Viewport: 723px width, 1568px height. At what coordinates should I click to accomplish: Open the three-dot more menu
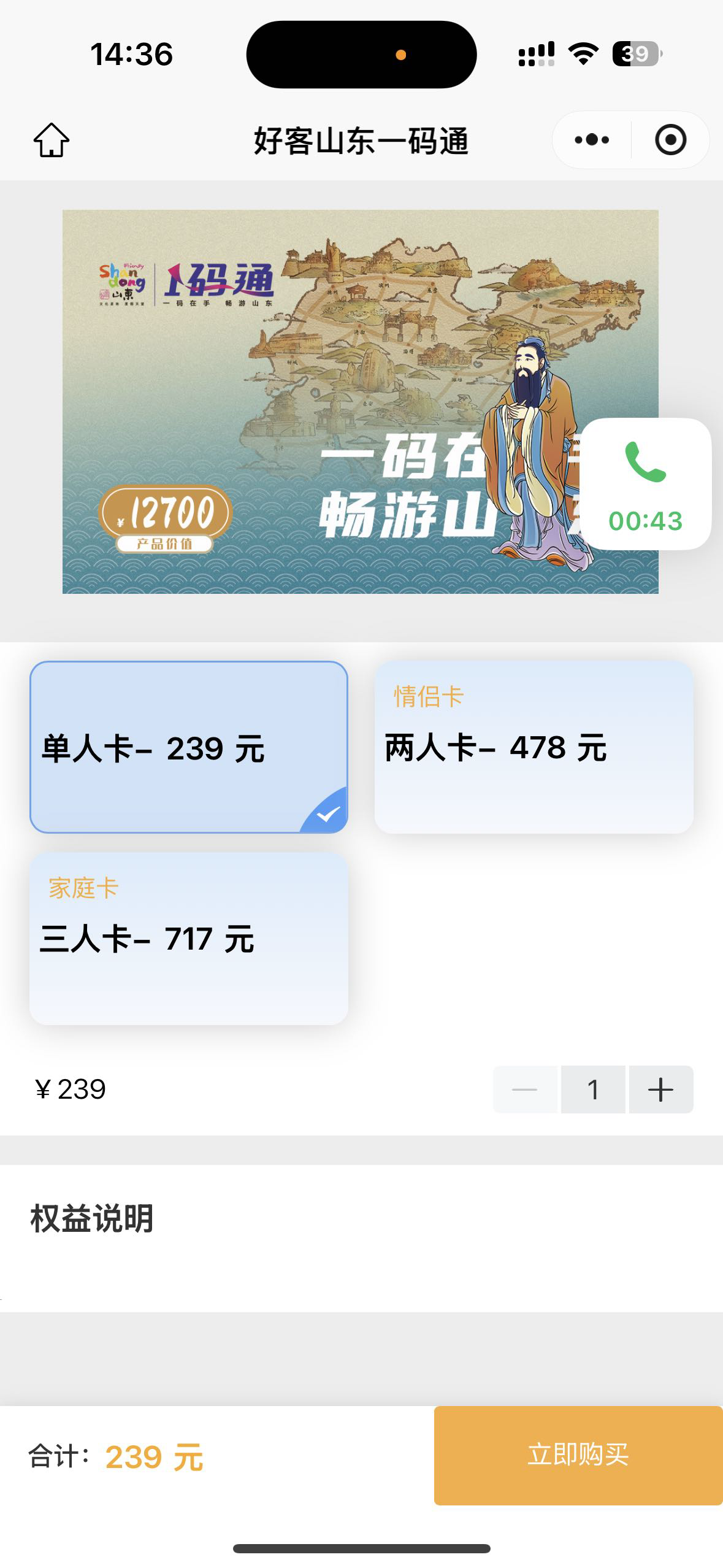tap(592, 140)
